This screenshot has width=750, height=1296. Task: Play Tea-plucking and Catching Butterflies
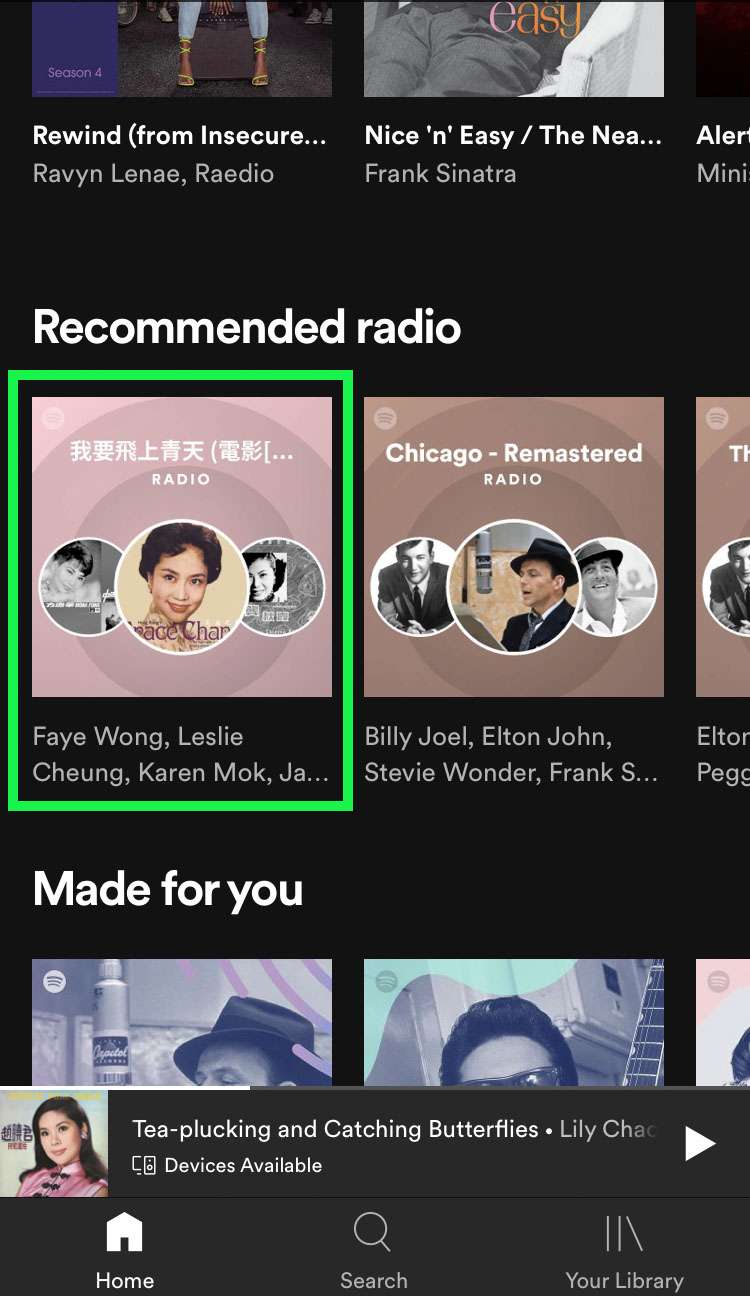coord(700,1143)
